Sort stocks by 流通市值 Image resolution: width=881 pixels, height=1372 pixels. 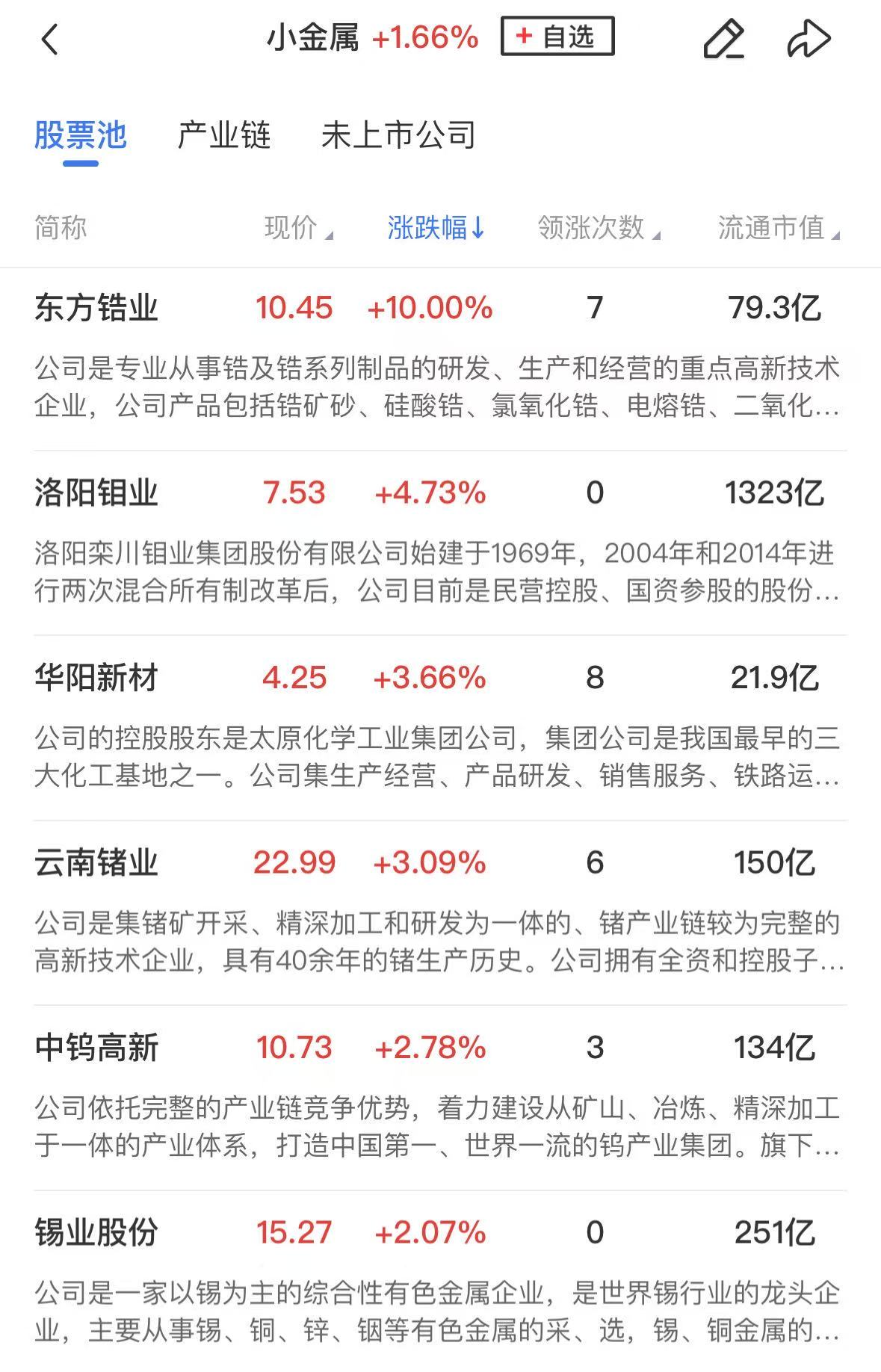click(778, 228)
